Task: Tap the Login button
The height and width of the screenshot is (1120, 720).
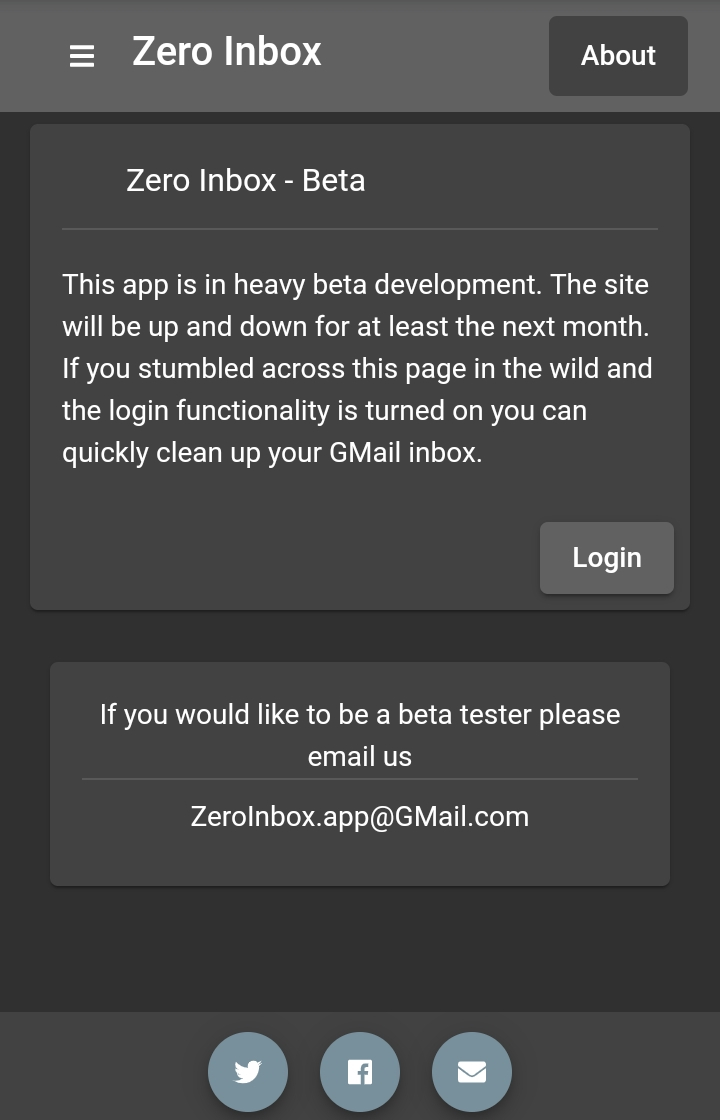Action: [607, 558]
